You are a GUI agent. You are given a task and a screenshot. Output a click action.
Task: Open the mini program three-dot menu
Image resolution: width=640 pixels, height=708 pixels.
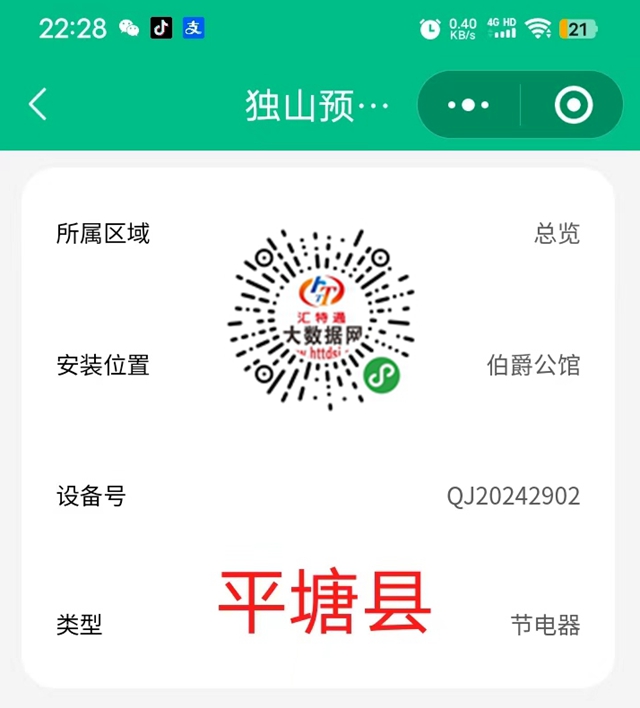point(468,104)
